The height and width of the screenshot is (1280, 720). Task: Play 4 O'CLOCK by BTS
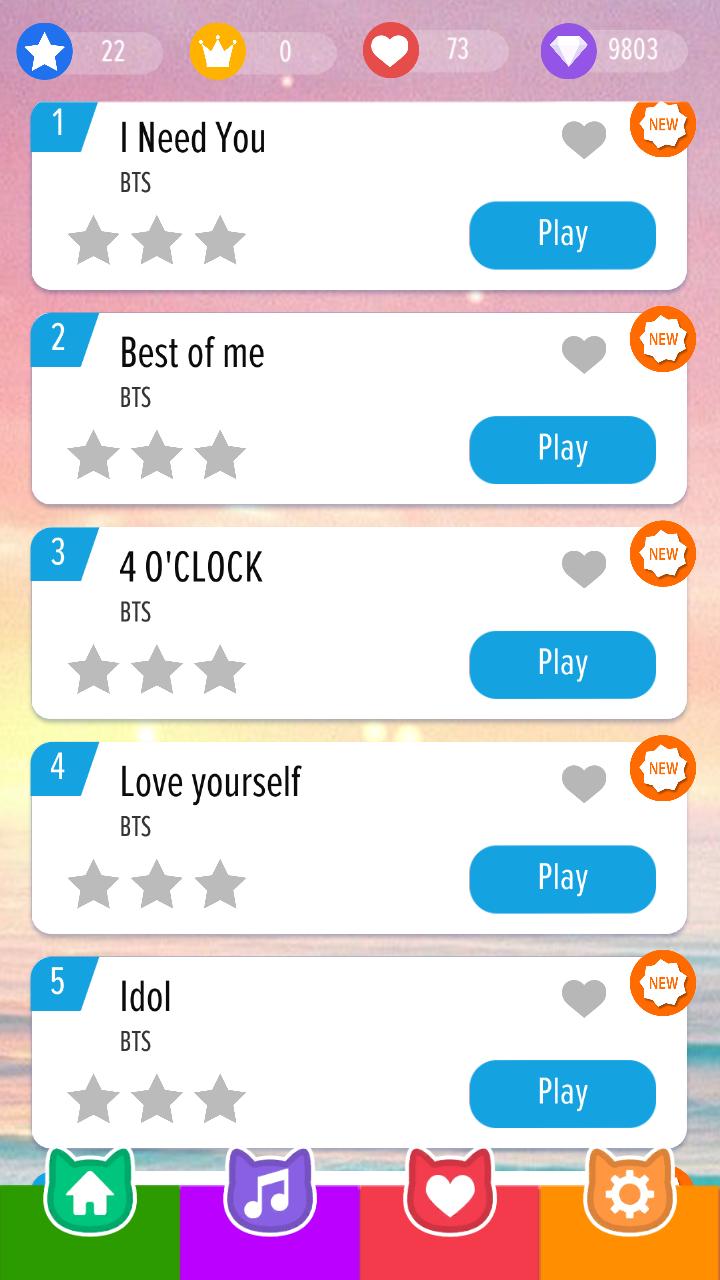562,664
